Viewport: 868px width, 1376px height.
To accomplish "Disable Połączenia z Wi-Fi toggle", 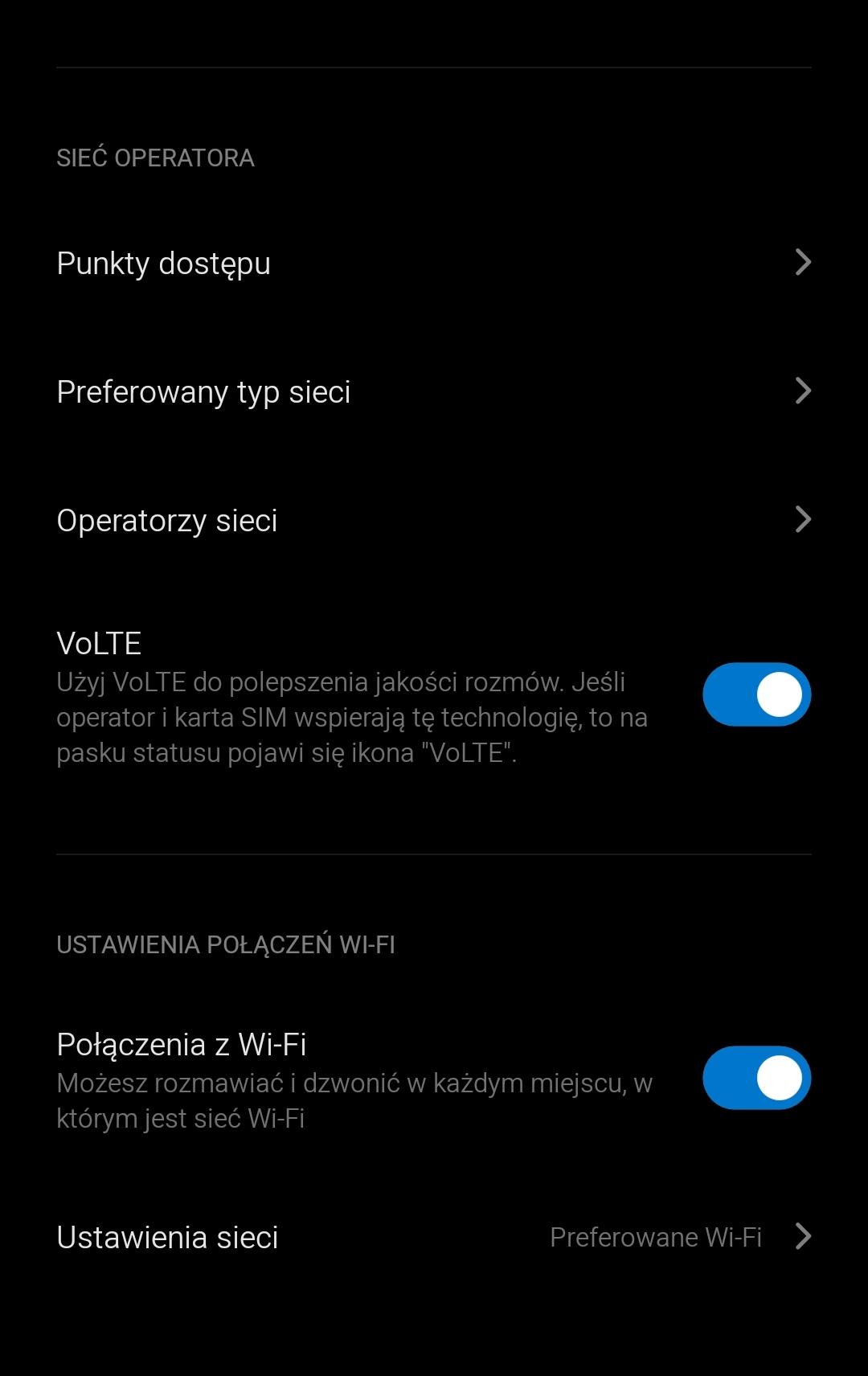I will coord(756,1078).
